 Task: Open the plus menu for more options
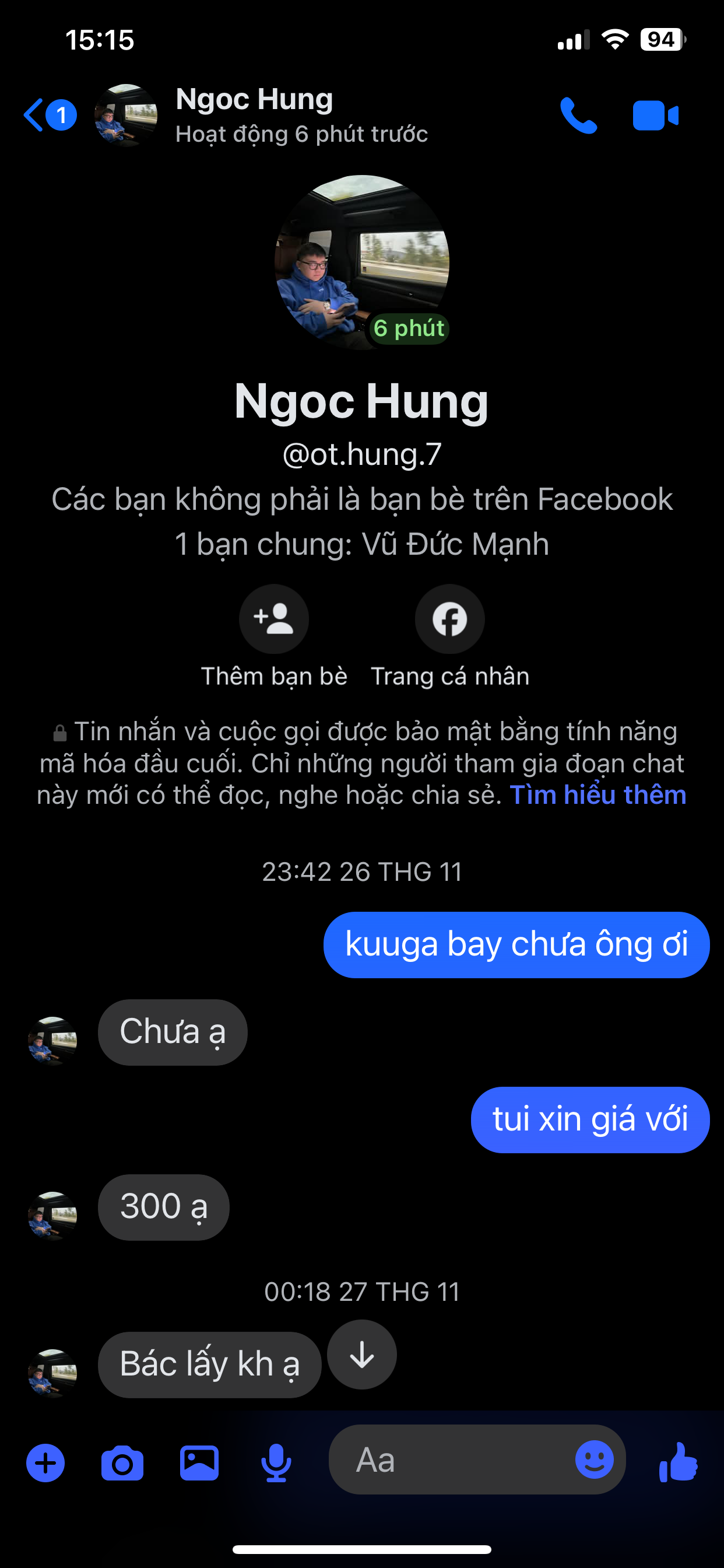coord(45,1462)
